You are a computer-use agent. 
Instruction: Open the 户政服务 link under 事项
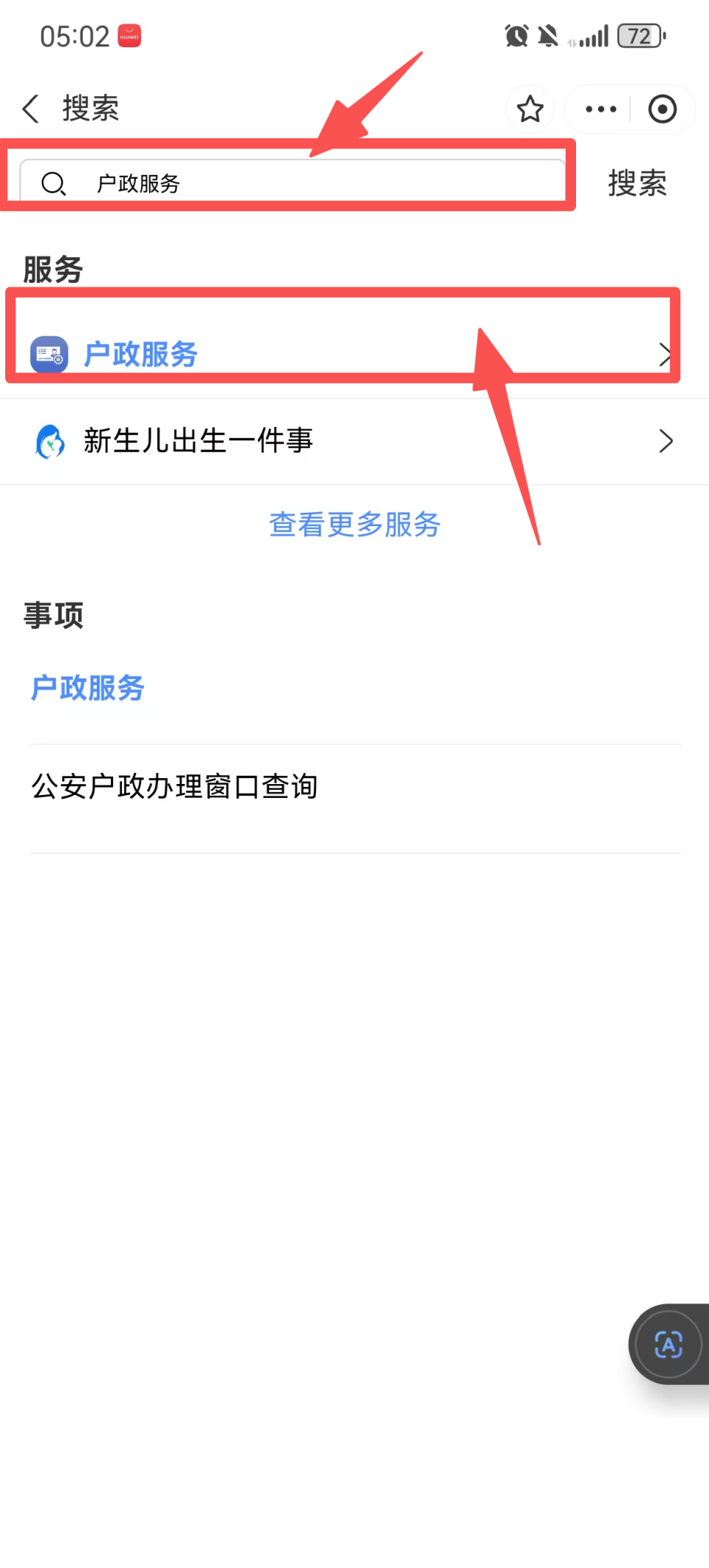[86, 688]
